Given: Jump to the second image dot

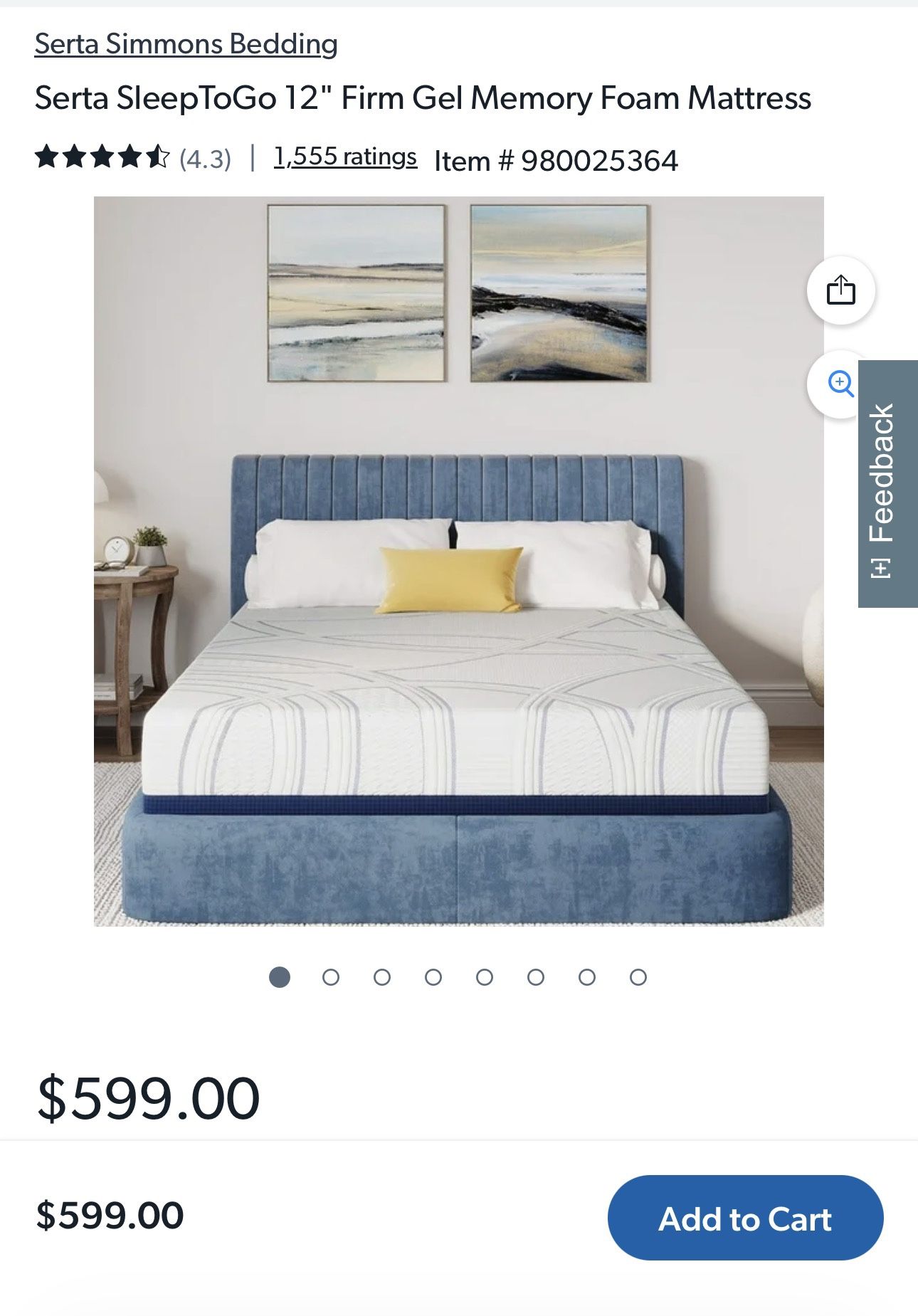Looking at the screenshot, I should (330, 977).
